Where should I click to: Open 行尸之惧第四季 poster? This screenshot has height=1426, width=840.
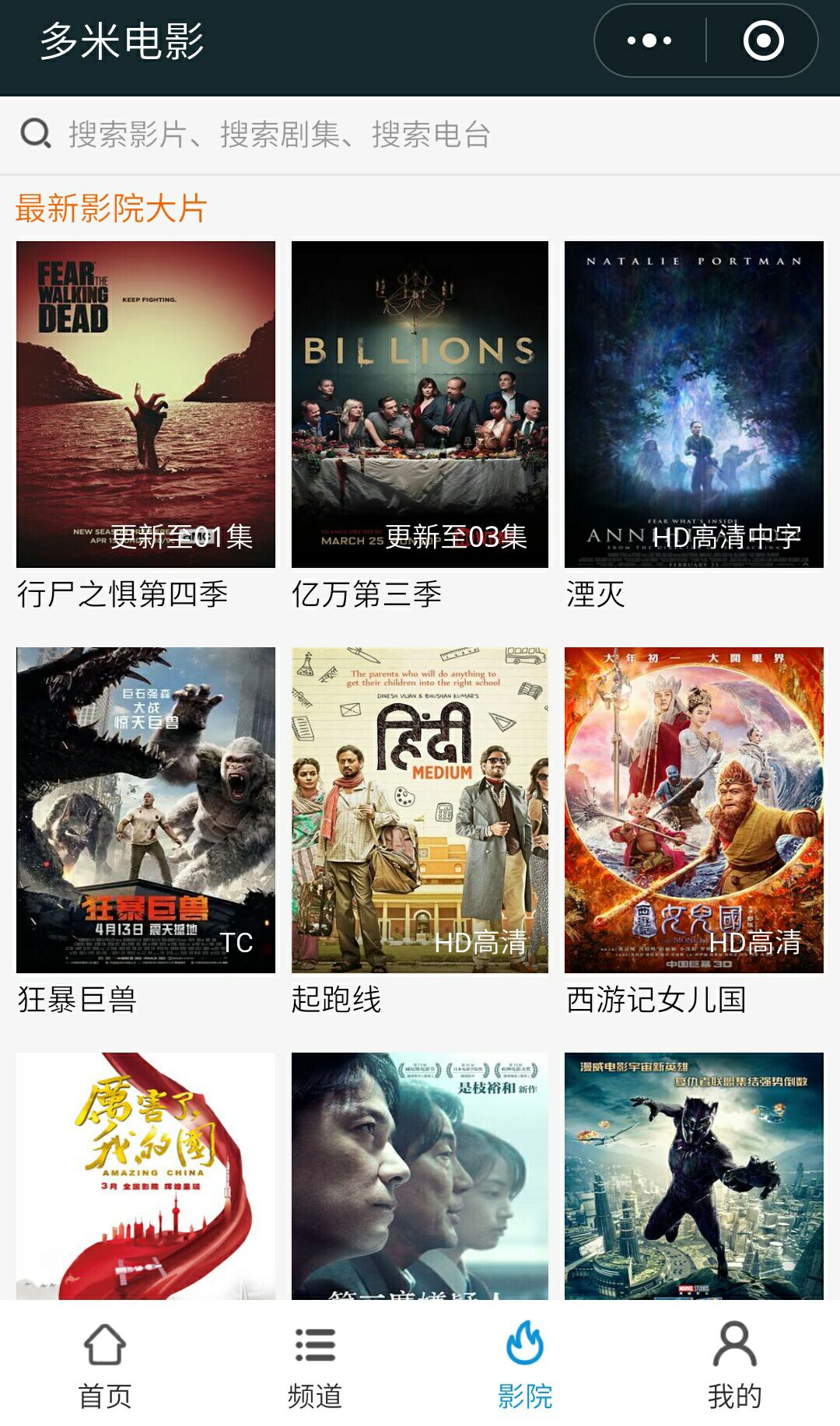(x=145, y=404)
